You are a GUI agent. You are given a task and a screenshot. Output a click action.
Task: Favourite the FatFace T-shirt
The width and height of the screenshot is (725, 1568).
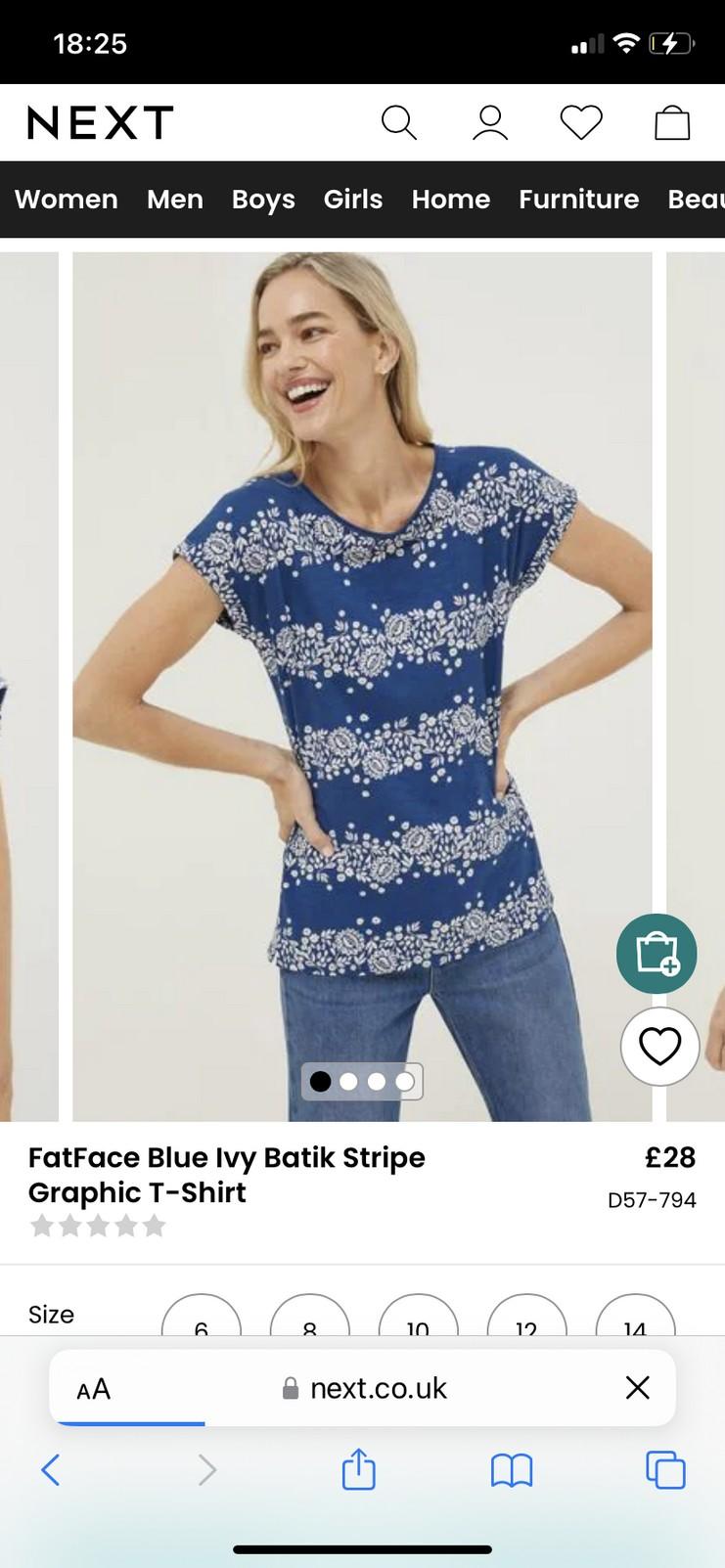pyautogui.click(x=659, y=1048)
